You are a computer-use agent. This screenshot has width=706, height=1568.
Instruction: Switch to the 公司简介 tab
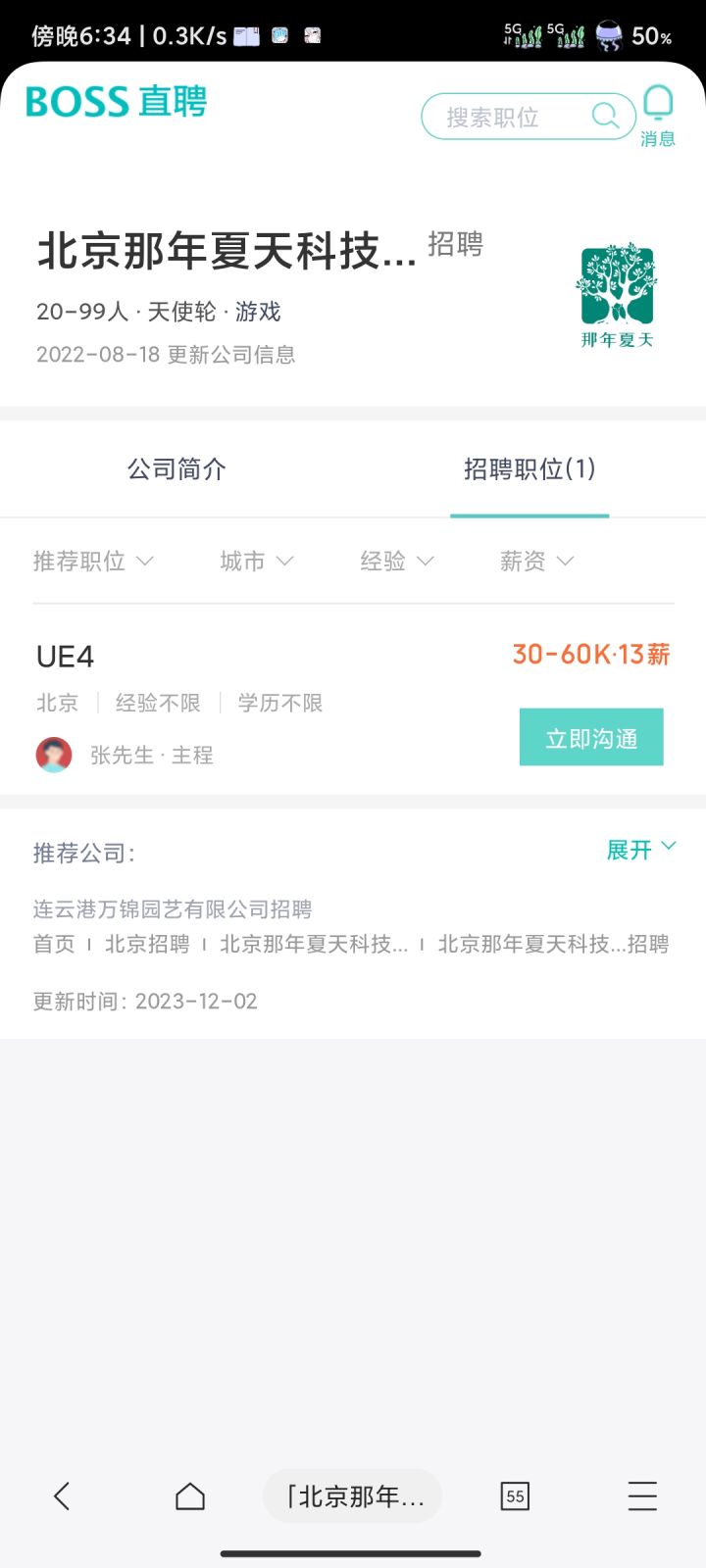[x=176, y=469]
